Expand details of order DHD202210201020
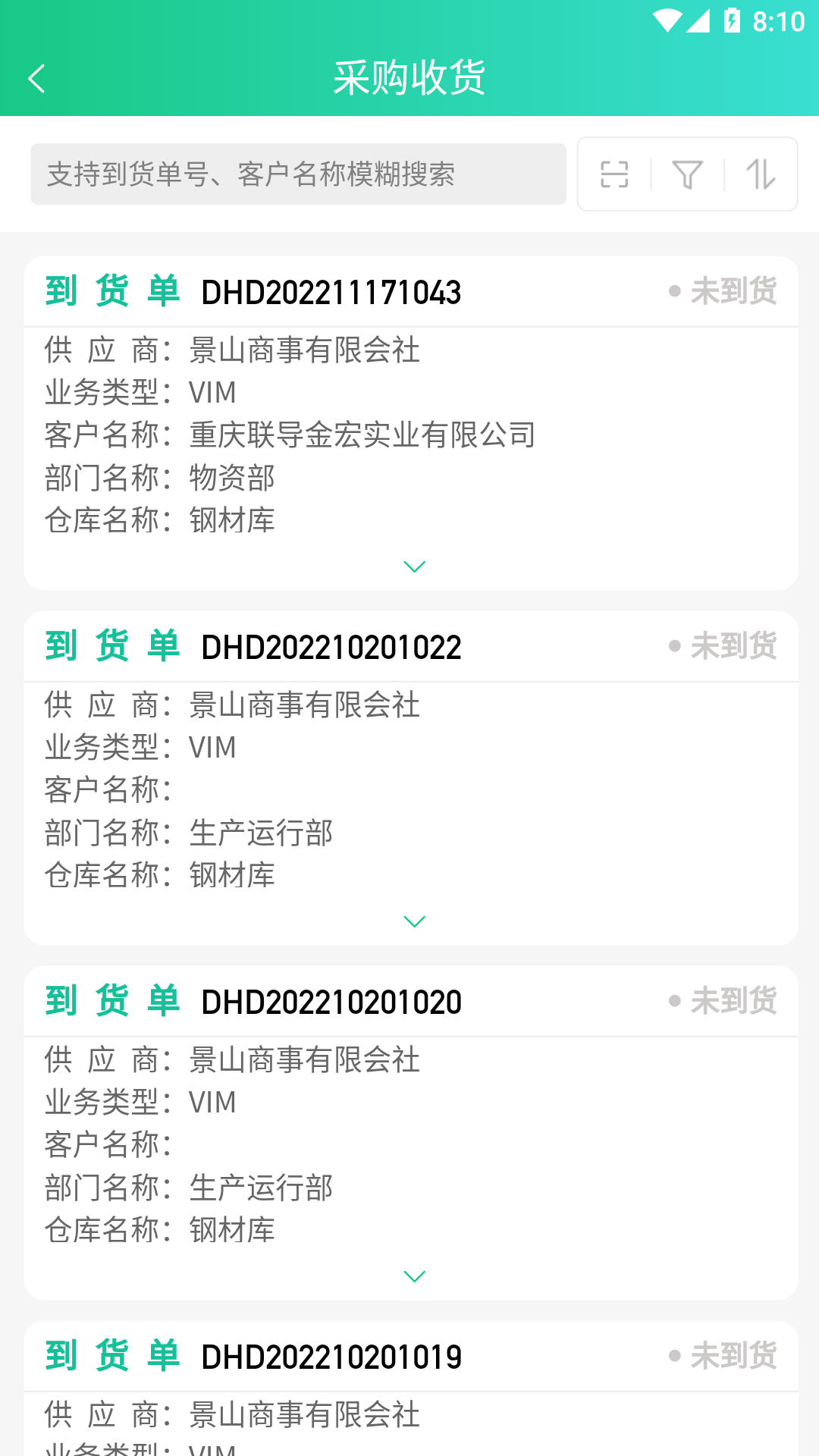 click(x=414, y=1276)
